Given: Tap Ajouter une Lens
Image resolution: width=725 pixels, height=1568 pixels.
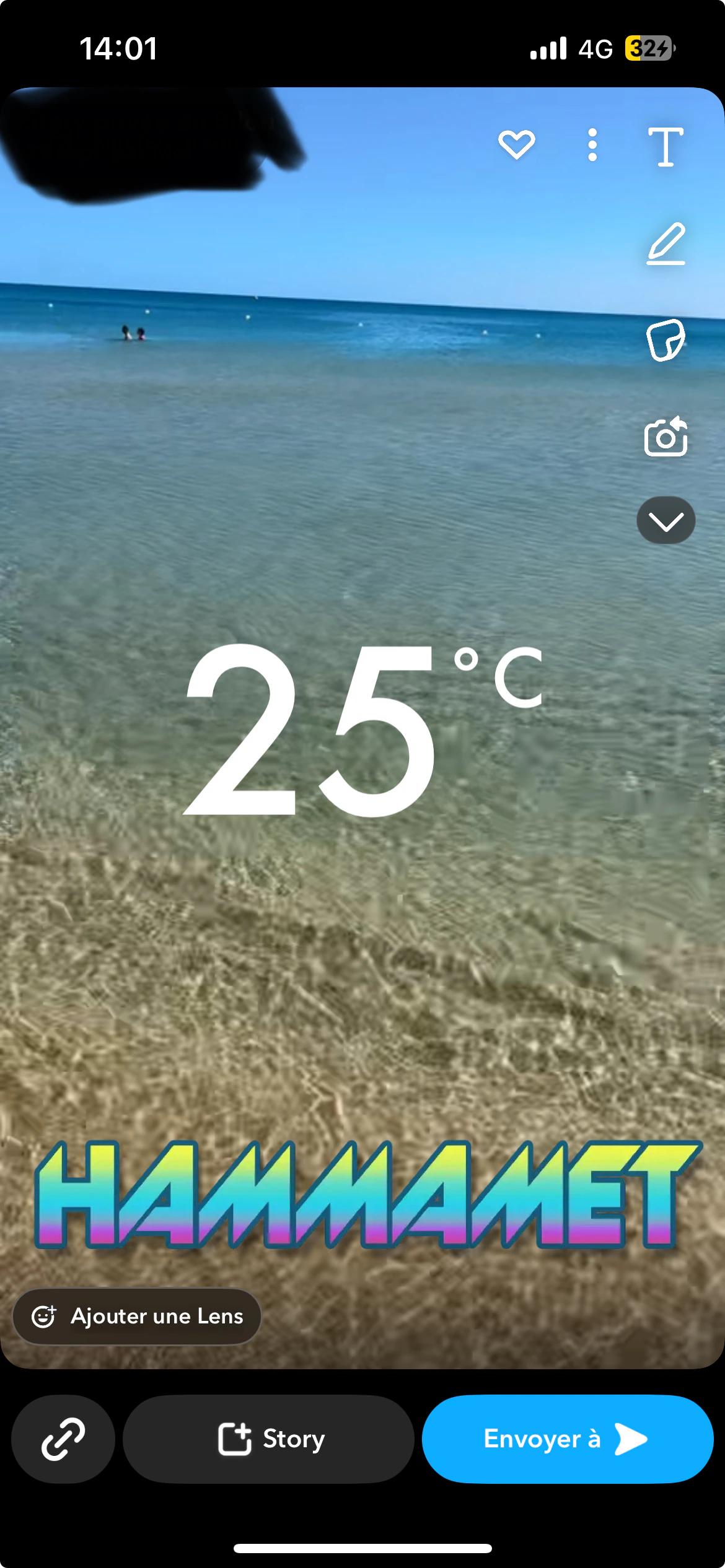Looking at the screenshot, I should pyautogui.click(x=137, y=1316).
